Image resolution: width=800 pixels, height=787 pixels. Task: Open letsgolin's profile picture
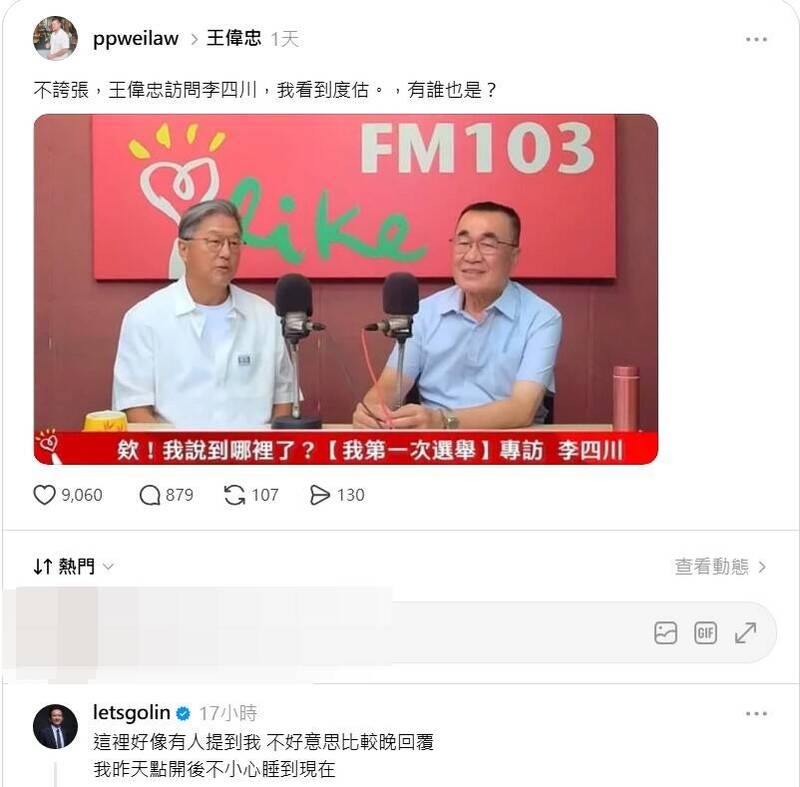pos(56,726)
